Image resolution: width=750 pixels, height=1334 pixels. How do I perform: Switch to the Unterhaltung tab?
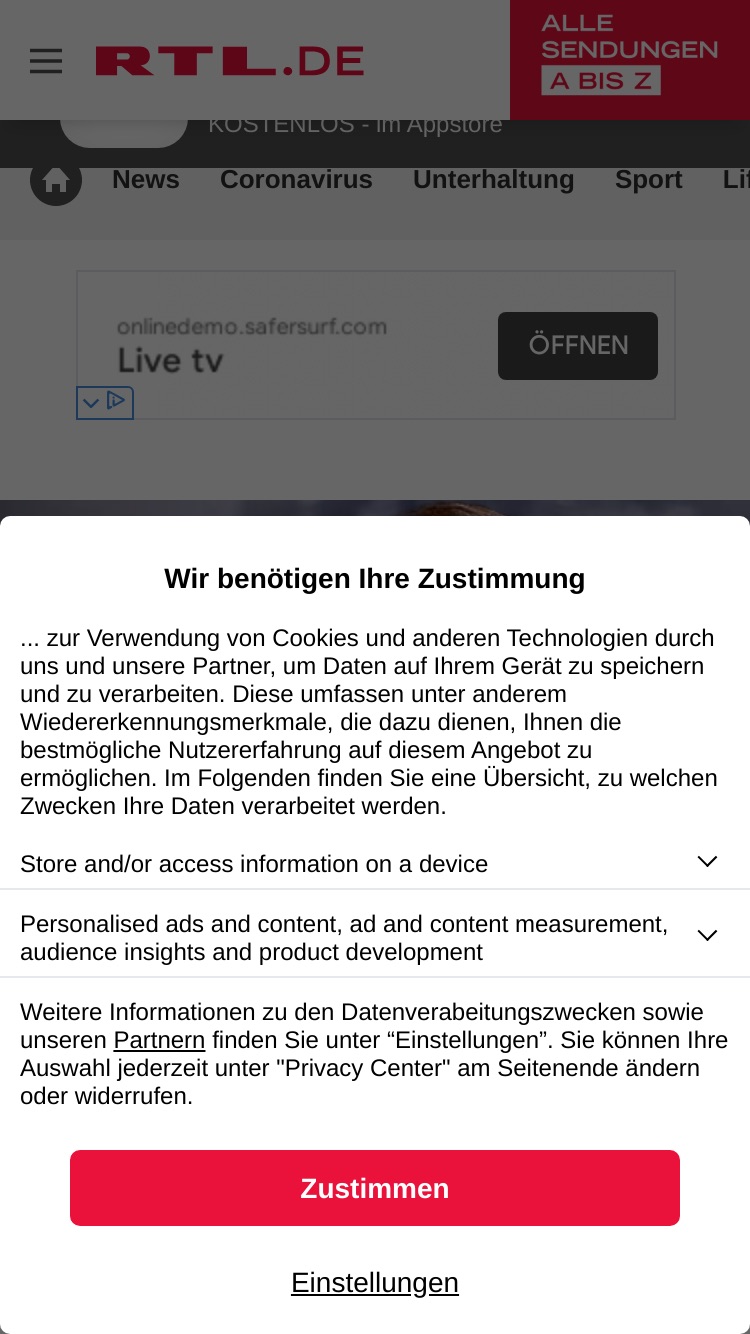(494, 180)
